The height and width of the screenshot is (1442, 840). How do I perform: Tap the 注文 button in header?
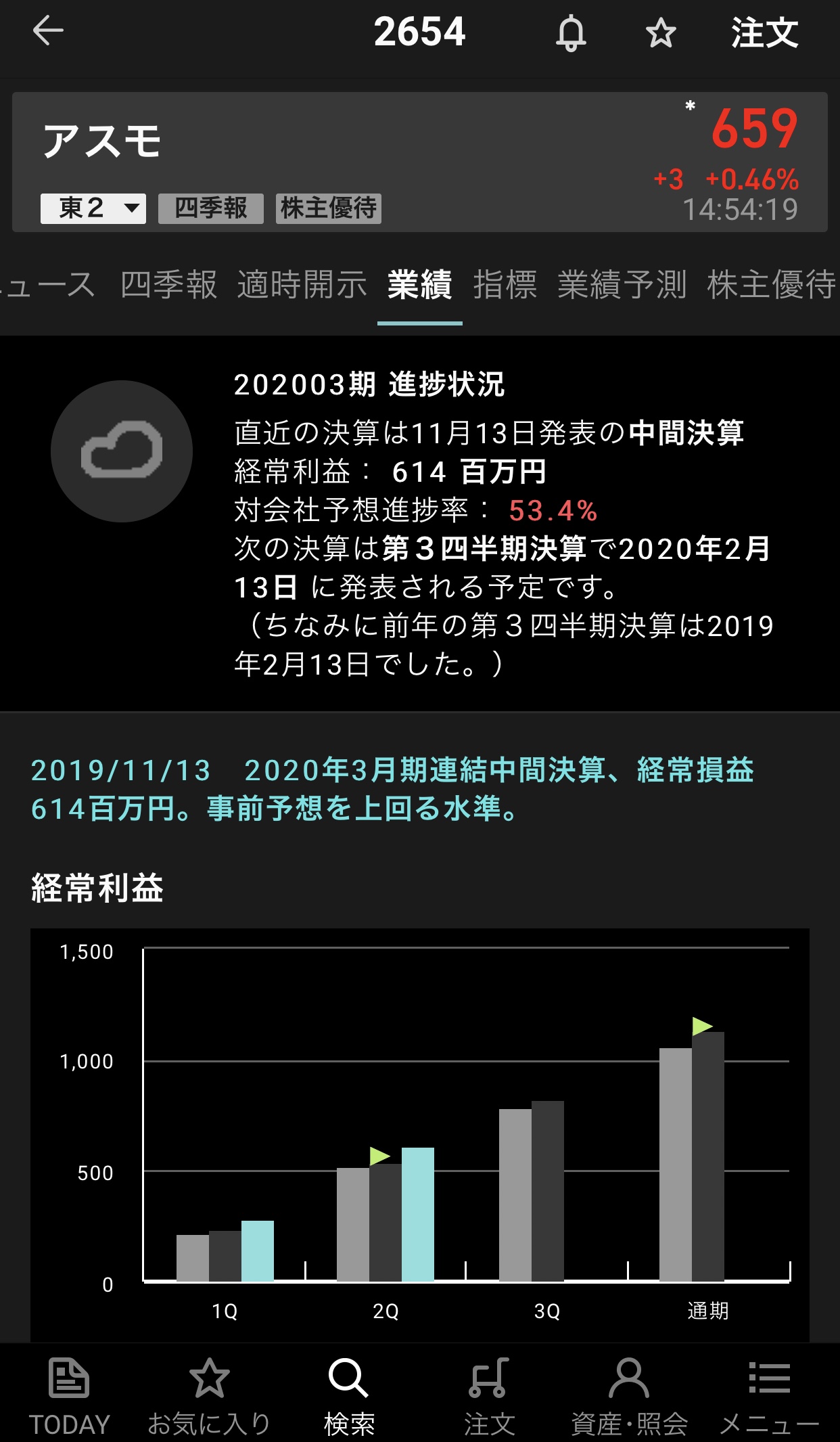764,32
